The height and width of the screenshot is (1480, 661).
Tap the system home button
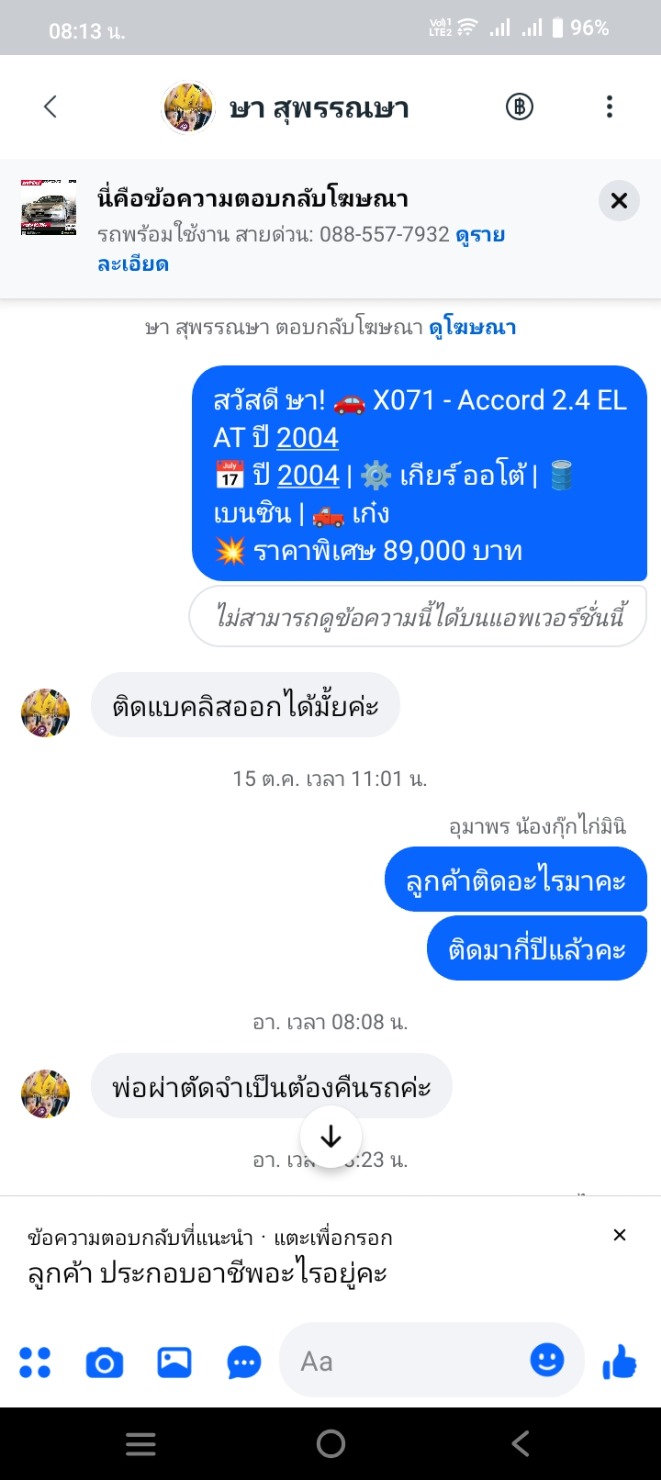click(x=330, y=1443)
